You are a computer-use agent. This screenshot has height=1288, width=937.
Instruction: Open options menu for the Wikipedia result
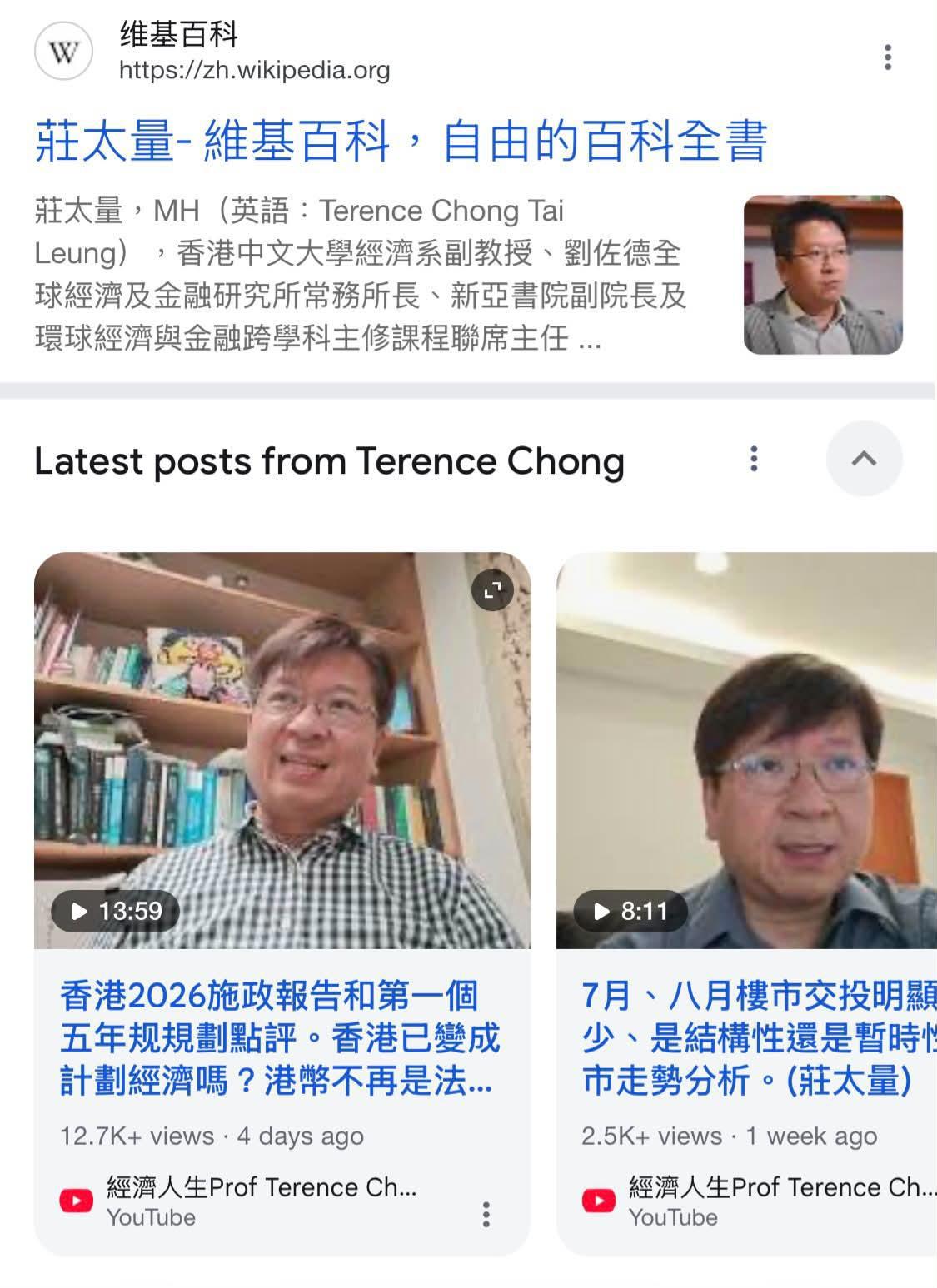(x=888, y=57)
